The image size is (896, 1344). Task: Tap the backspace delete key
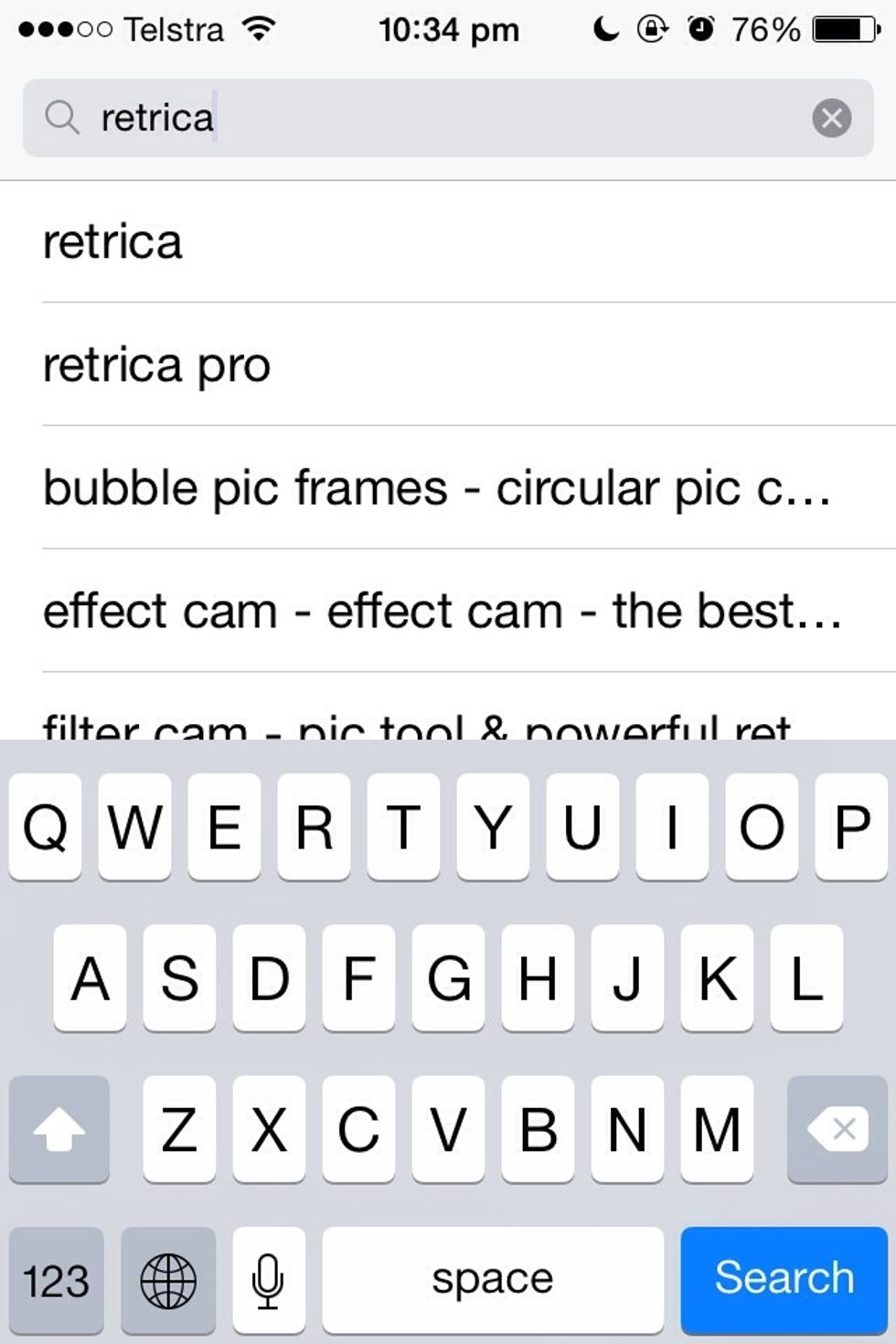836,1130
